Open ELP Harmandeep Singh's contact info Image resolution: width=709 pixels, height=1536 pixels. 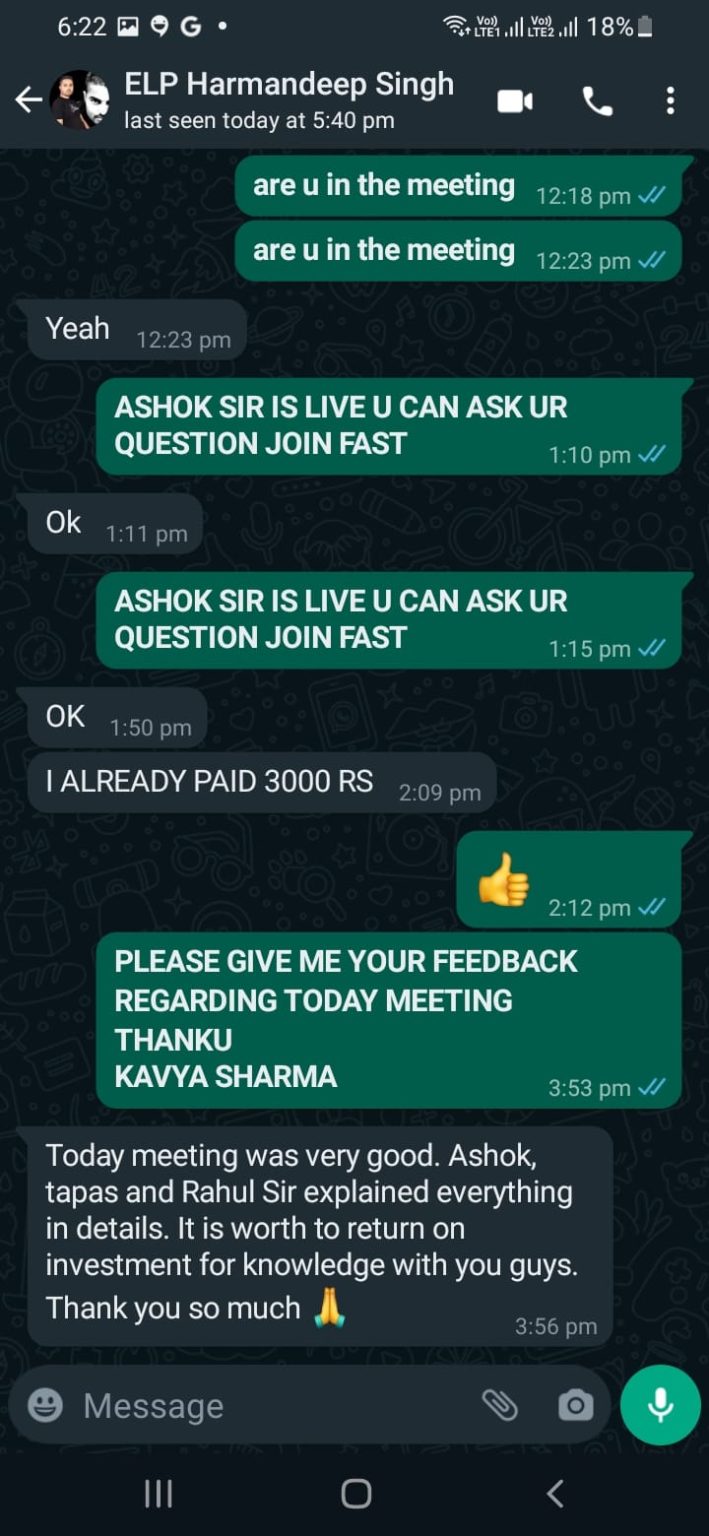coord(288,100)
